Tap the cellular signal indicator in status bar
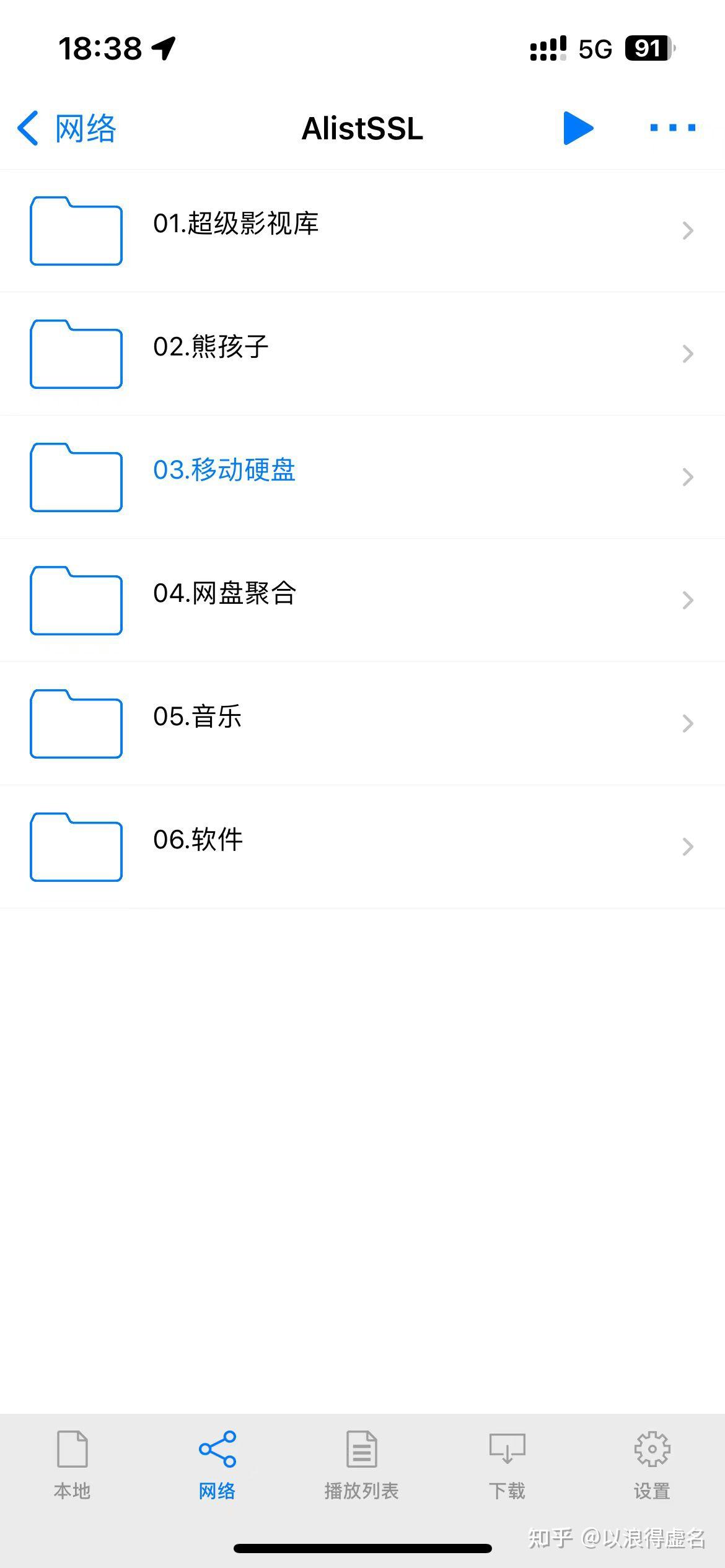 pyautogui.click(x=548, y=48)
